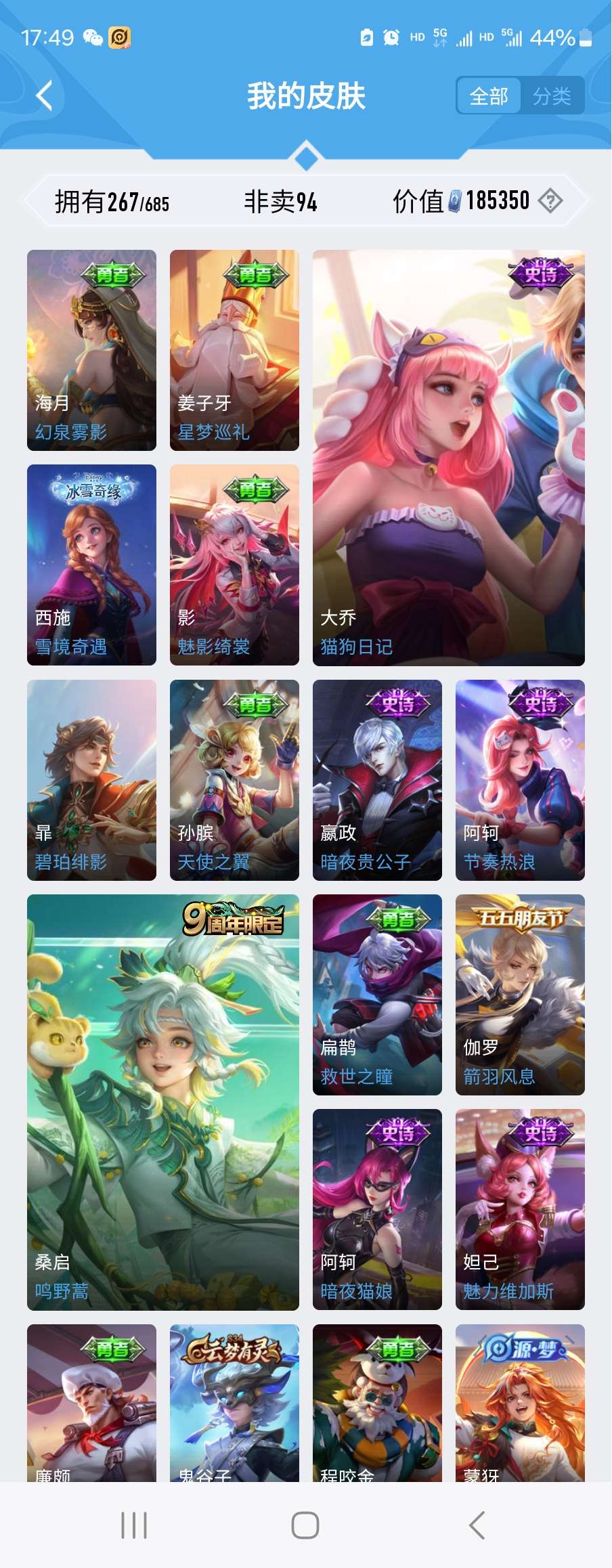
Task: Select the 全部 segment
Action: [x=489, y=96]
